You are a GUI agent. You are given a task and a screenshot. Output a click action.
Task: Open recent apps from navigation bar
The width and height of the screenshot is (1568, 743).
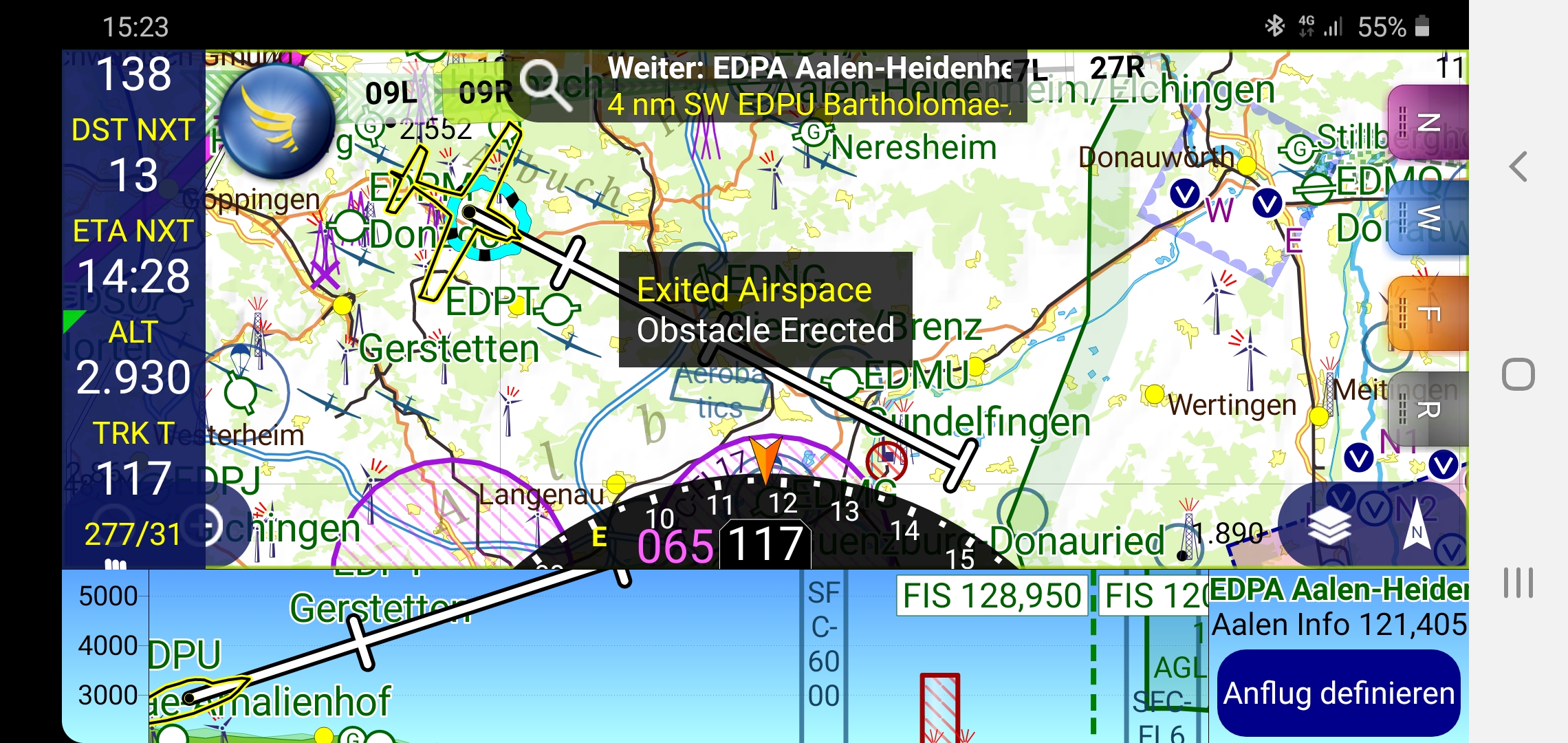coord(1518,583)
